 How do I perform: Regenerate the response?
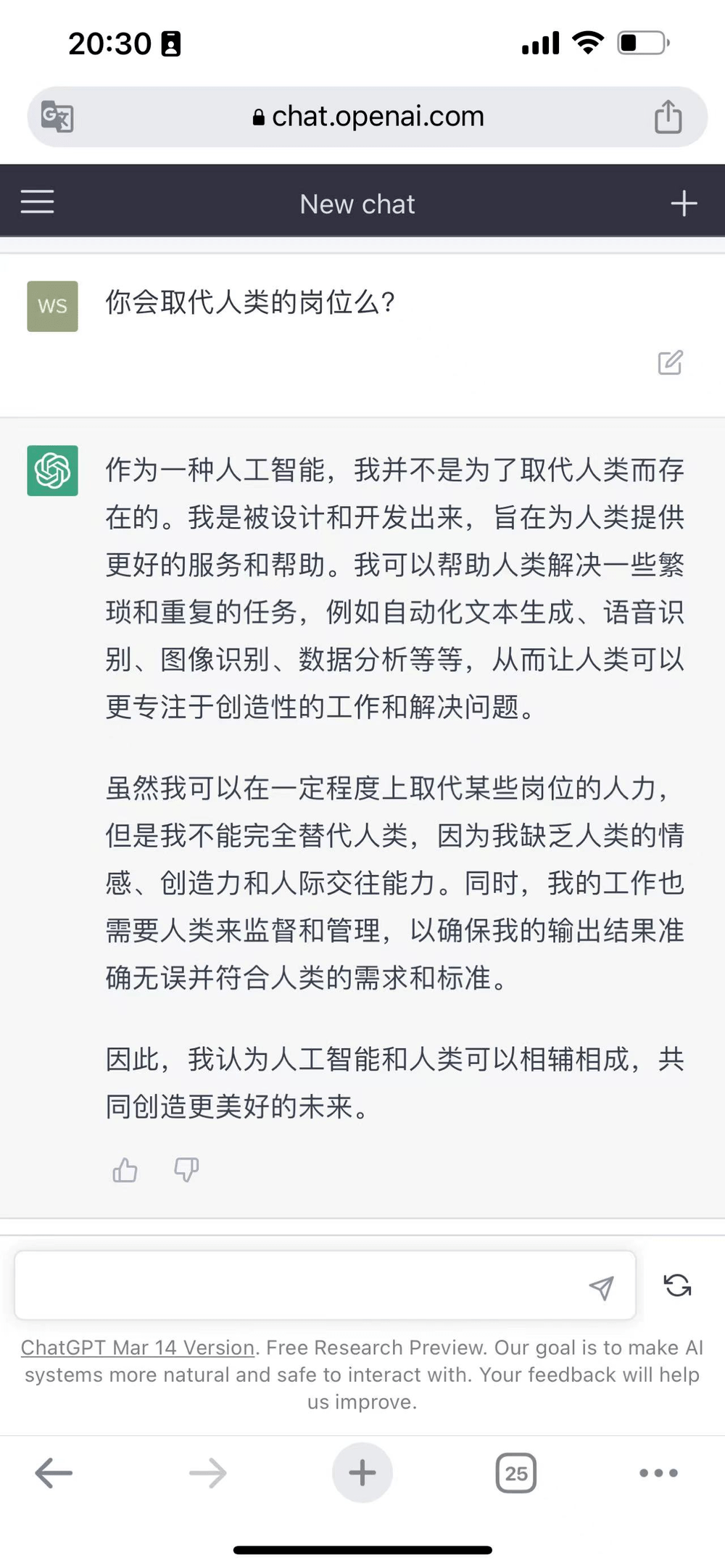click(677, 1285)
